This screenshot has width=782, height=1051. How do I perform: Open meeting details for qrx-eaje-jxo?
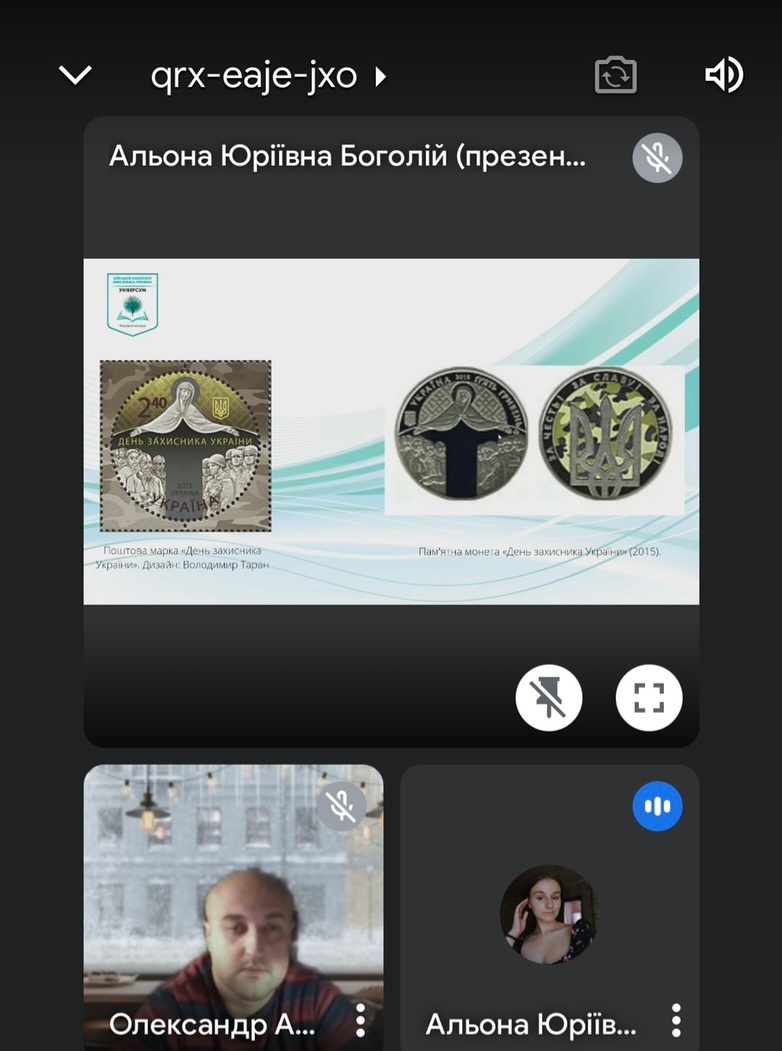point(268,76)
